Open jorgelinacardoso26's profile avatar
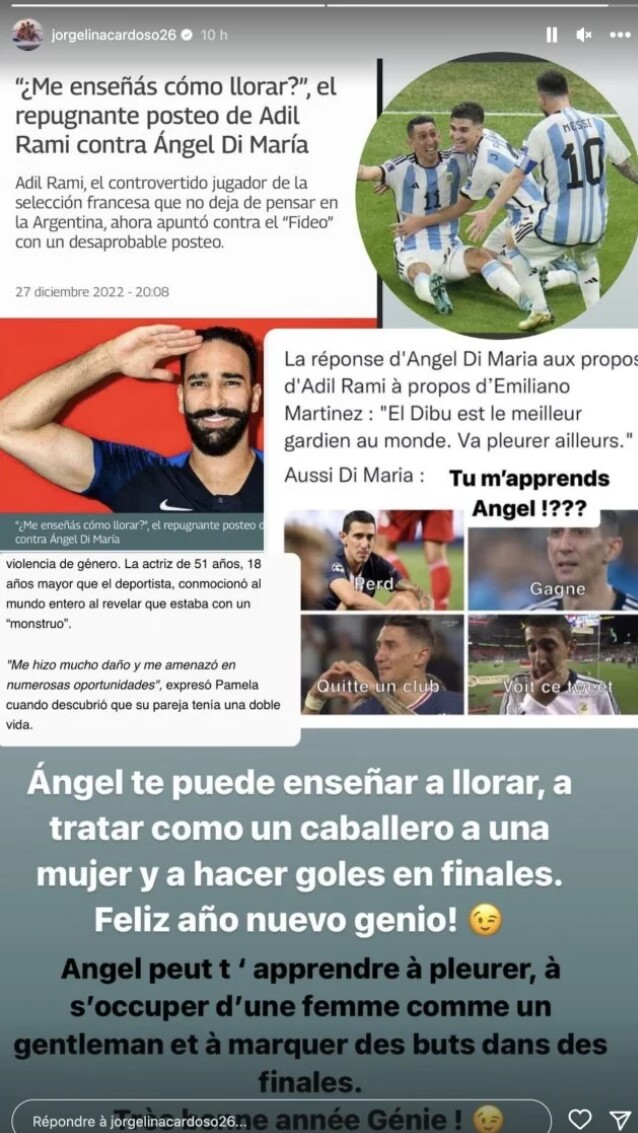 (x=27, y=34)
